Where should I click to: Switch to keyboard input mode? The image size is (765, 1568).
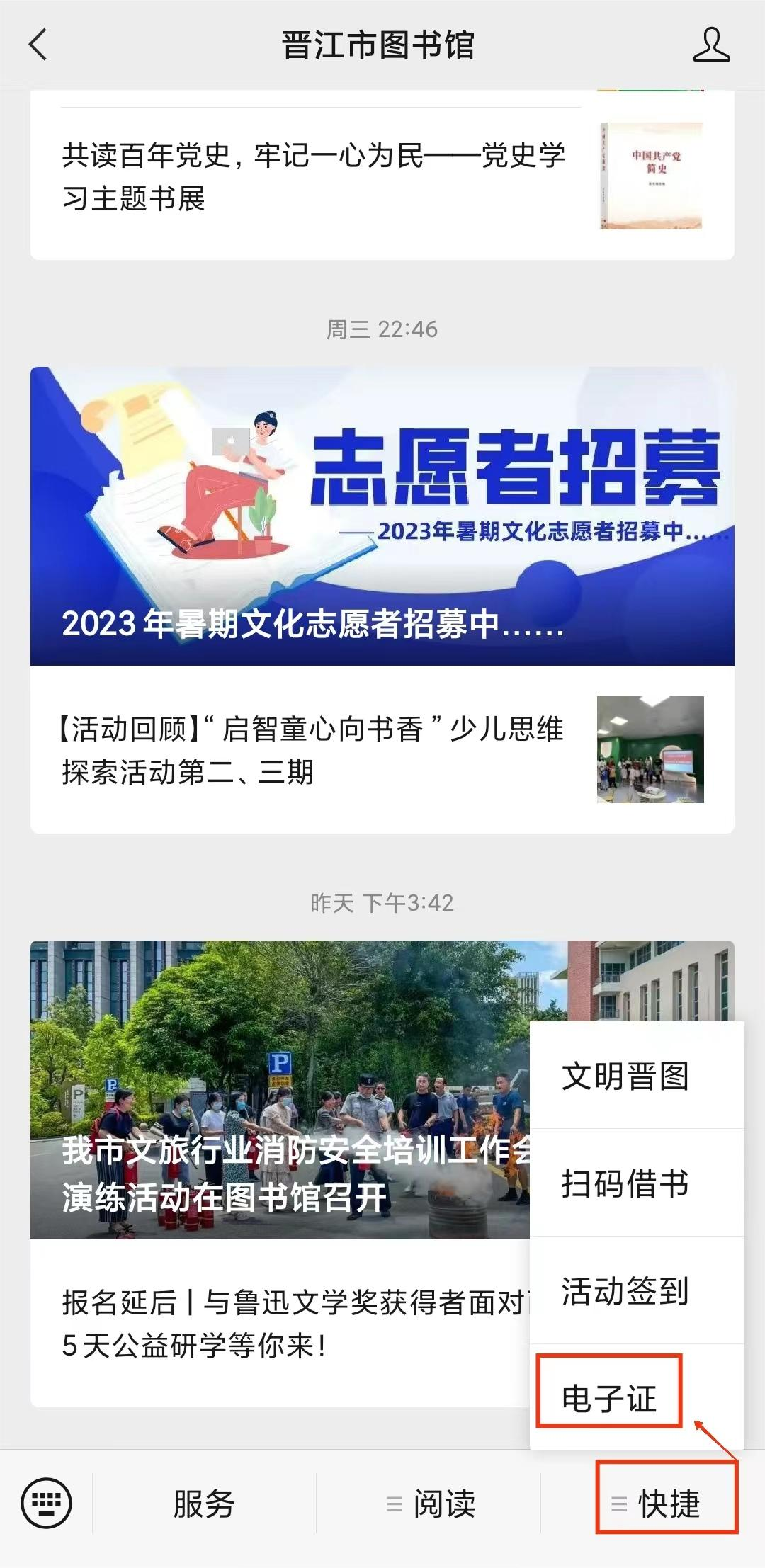pos(47,1503)
